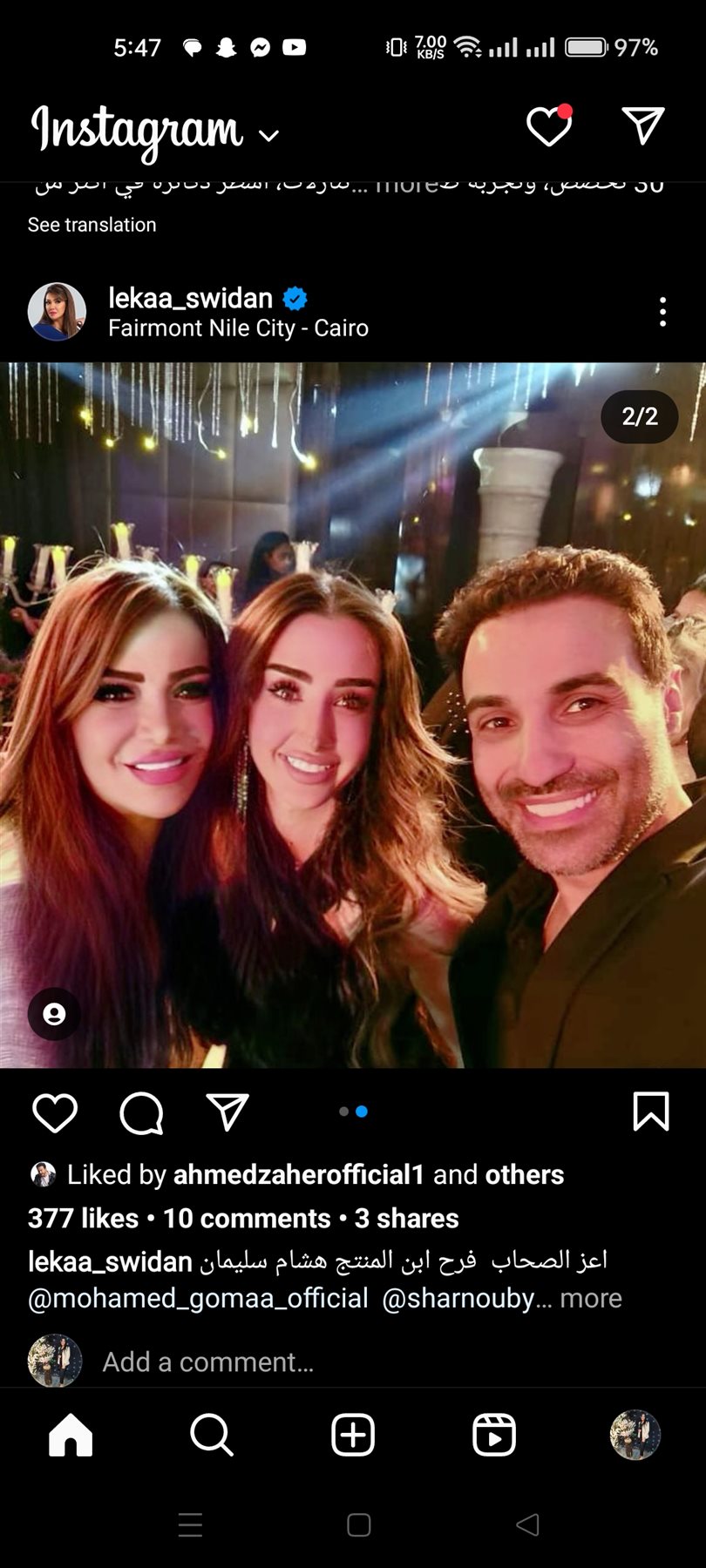The width and height of the screenshot is (706, 1568).
Task: Like lekaa_swidan's post
Action: point(55,1112)
